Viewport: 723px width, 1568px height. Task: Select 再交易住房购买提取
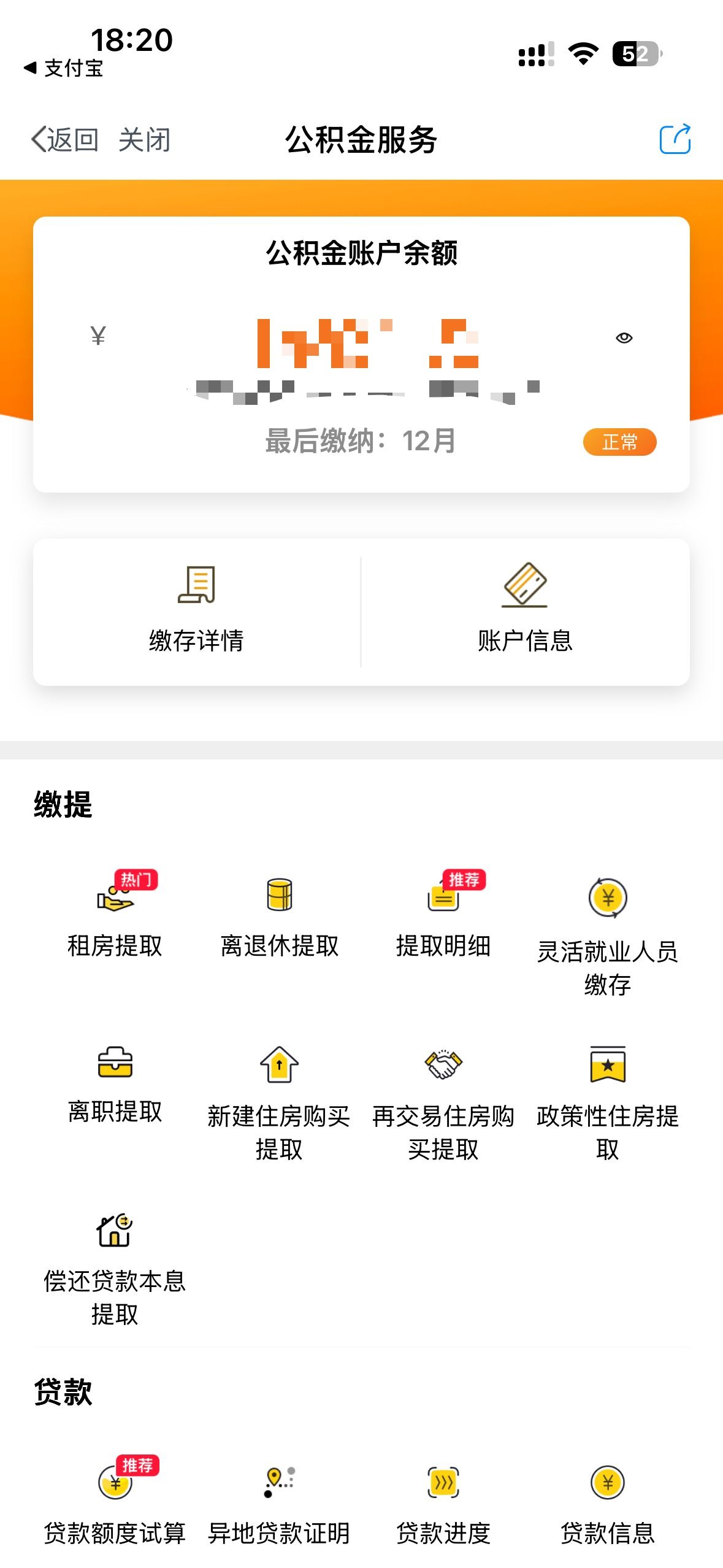pyautogui.click(x=443, y=1101)
